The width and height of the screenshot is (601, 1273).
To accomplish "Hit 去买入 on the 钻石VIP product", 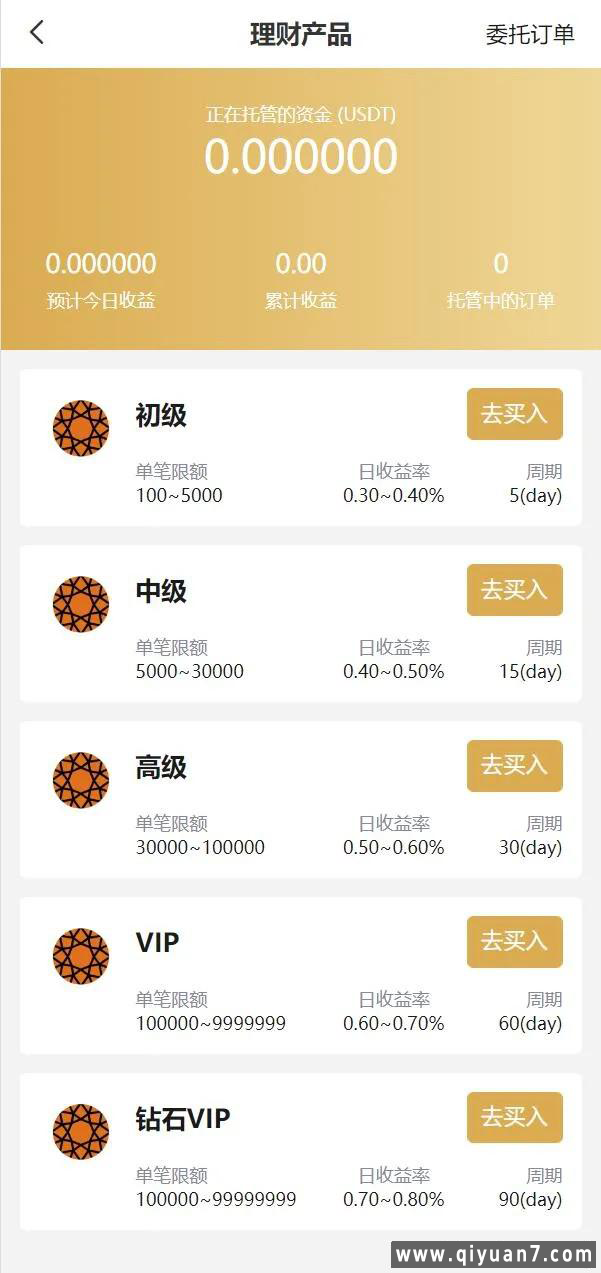I will [514, 1117].
